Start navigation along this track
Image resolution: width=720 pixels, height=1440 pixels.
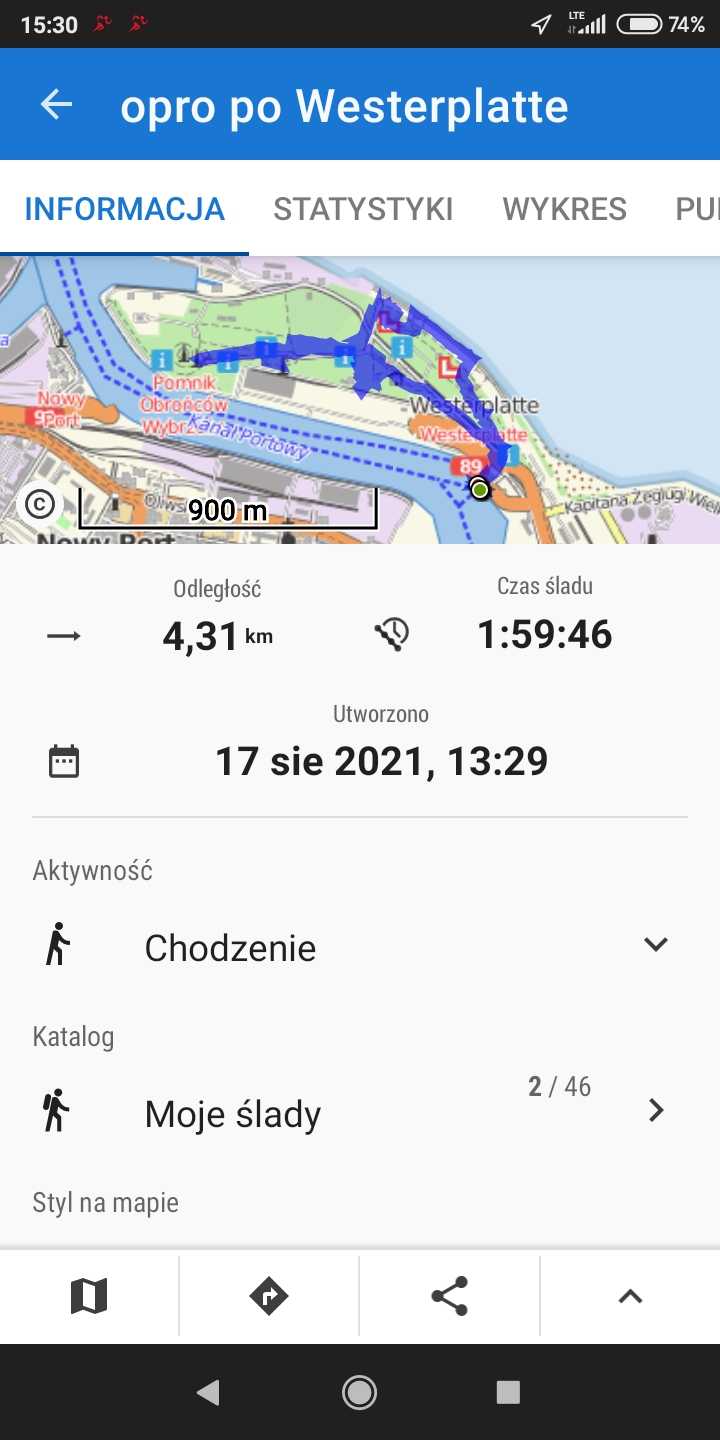269,1296
